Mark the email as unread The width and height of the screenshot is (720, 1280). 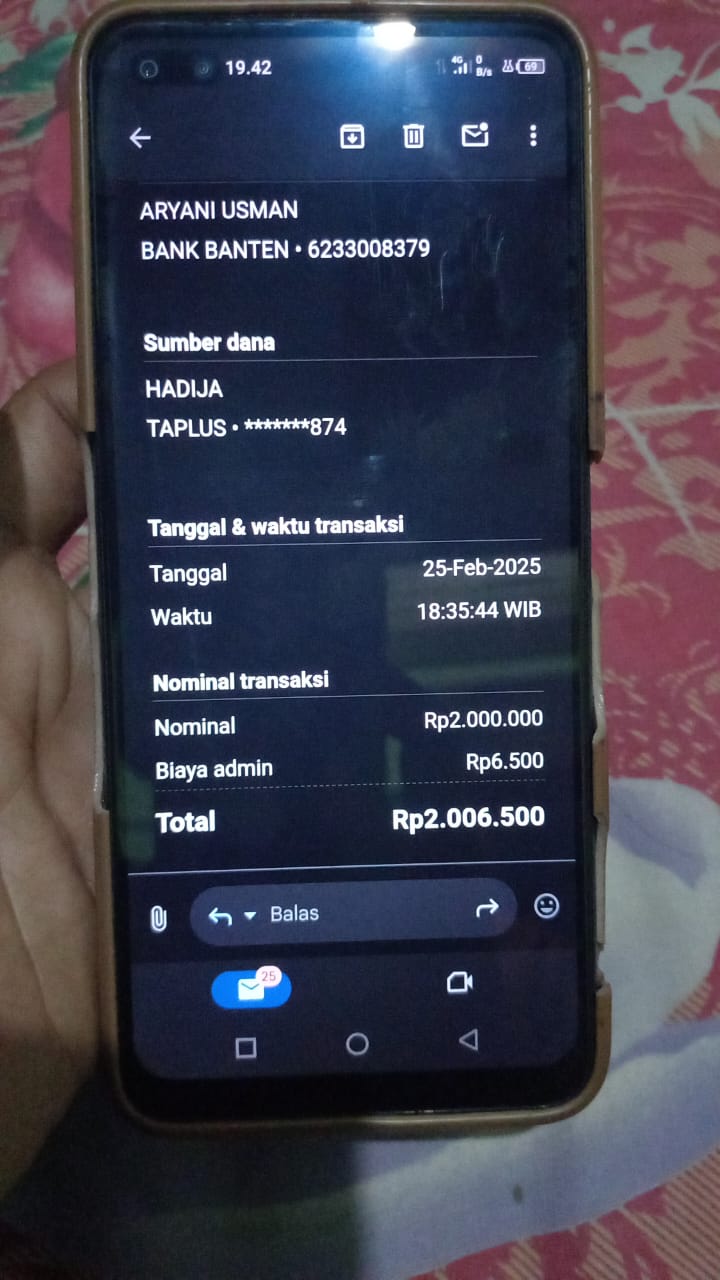(474, 135)
